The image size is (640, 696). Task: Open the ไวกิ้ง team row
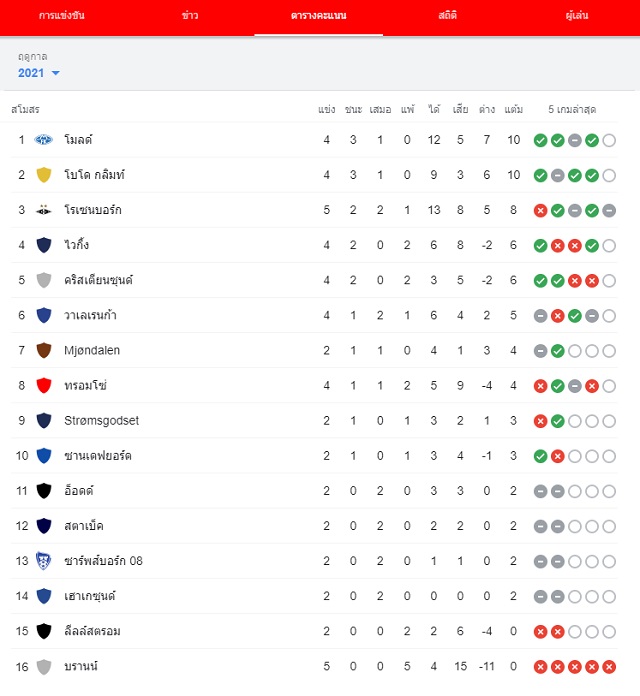click(x=314, y=245)
